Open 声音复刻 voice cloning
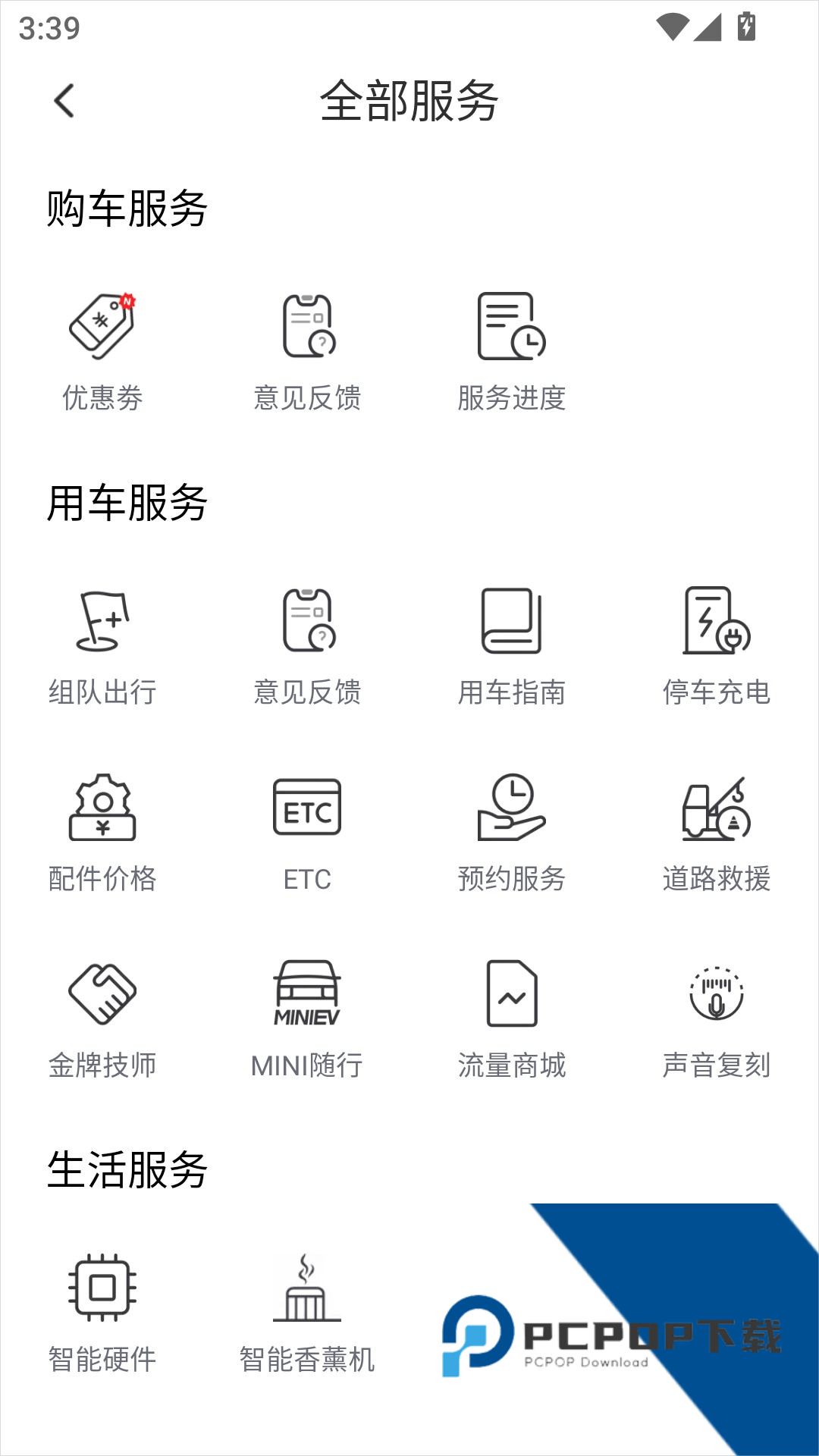Image resolution: width=819 pixels, height=1456 pixels. click(717, 1018)
